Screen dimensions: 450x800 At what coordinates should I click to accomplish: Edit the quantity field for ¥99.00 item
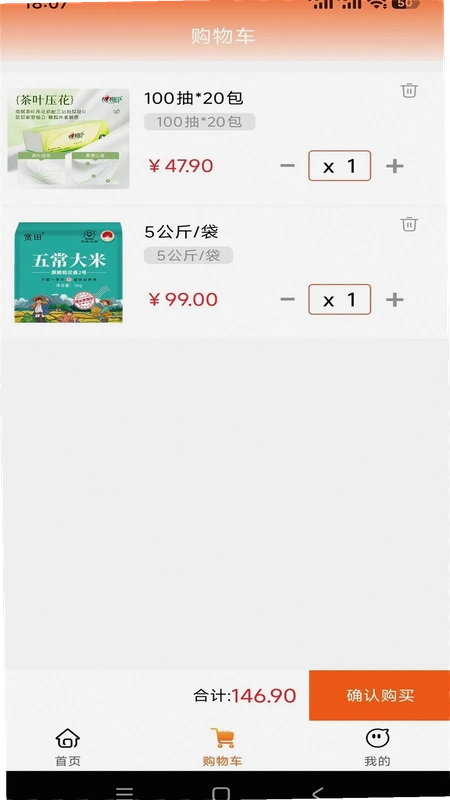tap(339, 299)
